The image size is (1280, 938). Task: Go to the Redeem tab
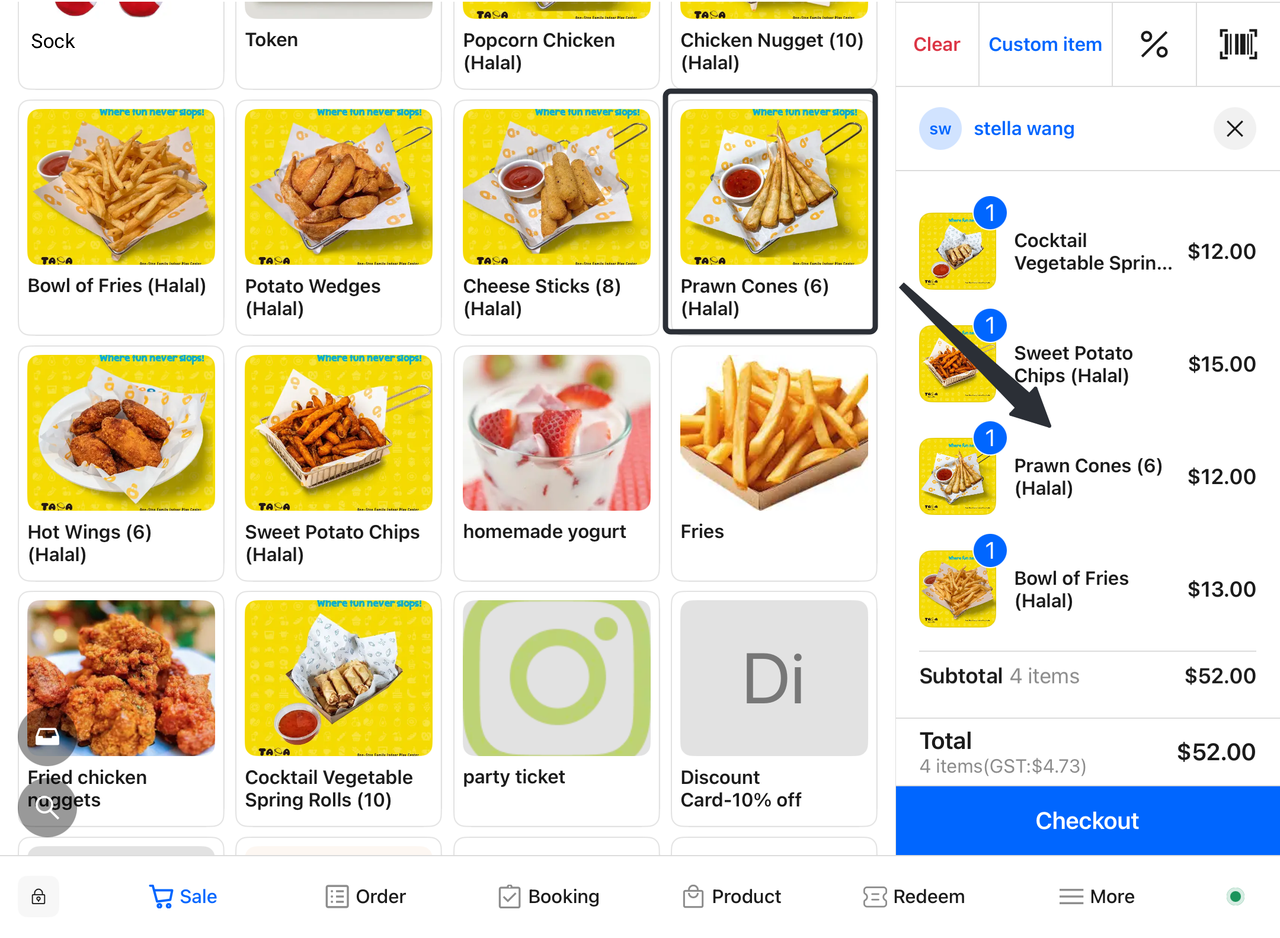point(914,897)
